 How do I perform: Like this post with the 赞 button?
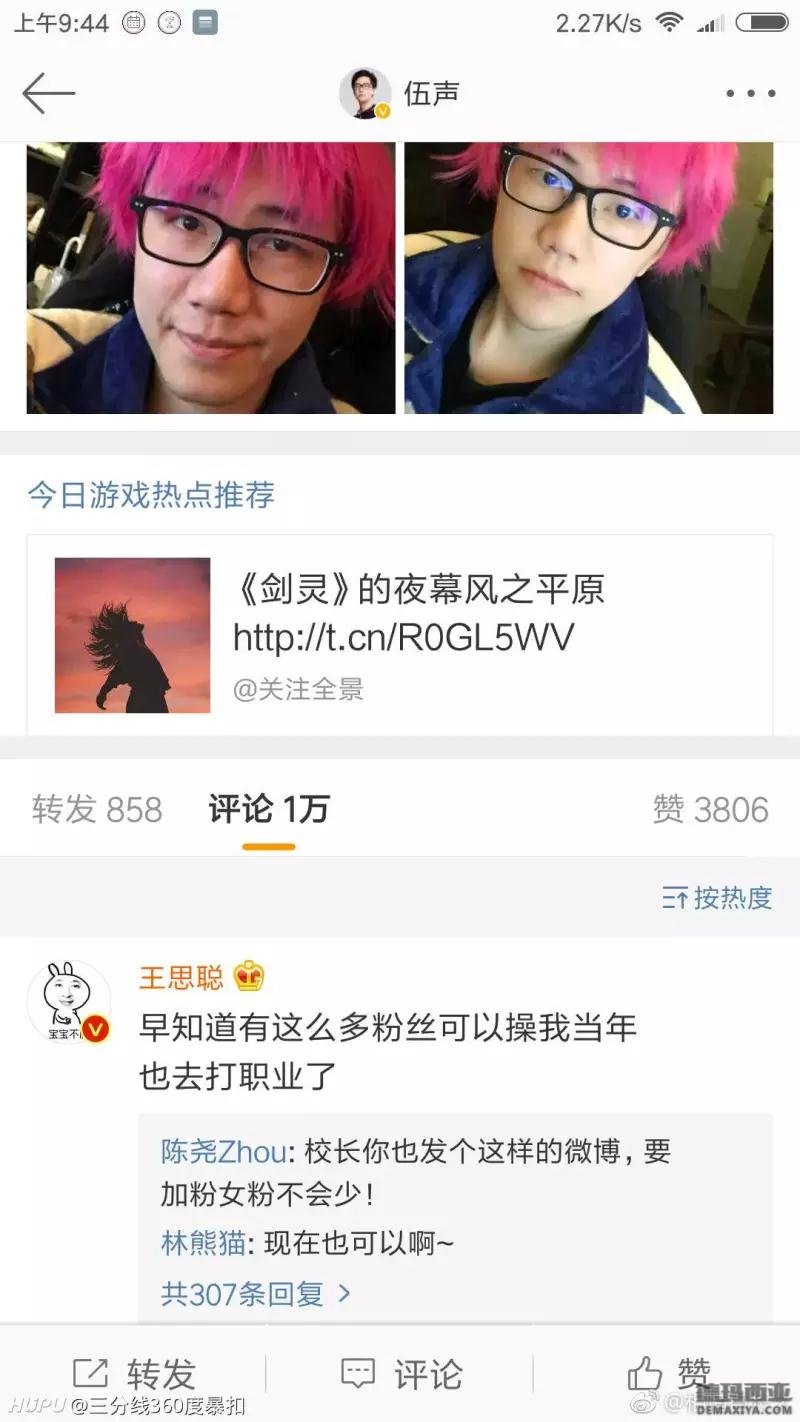(668, 1374)
